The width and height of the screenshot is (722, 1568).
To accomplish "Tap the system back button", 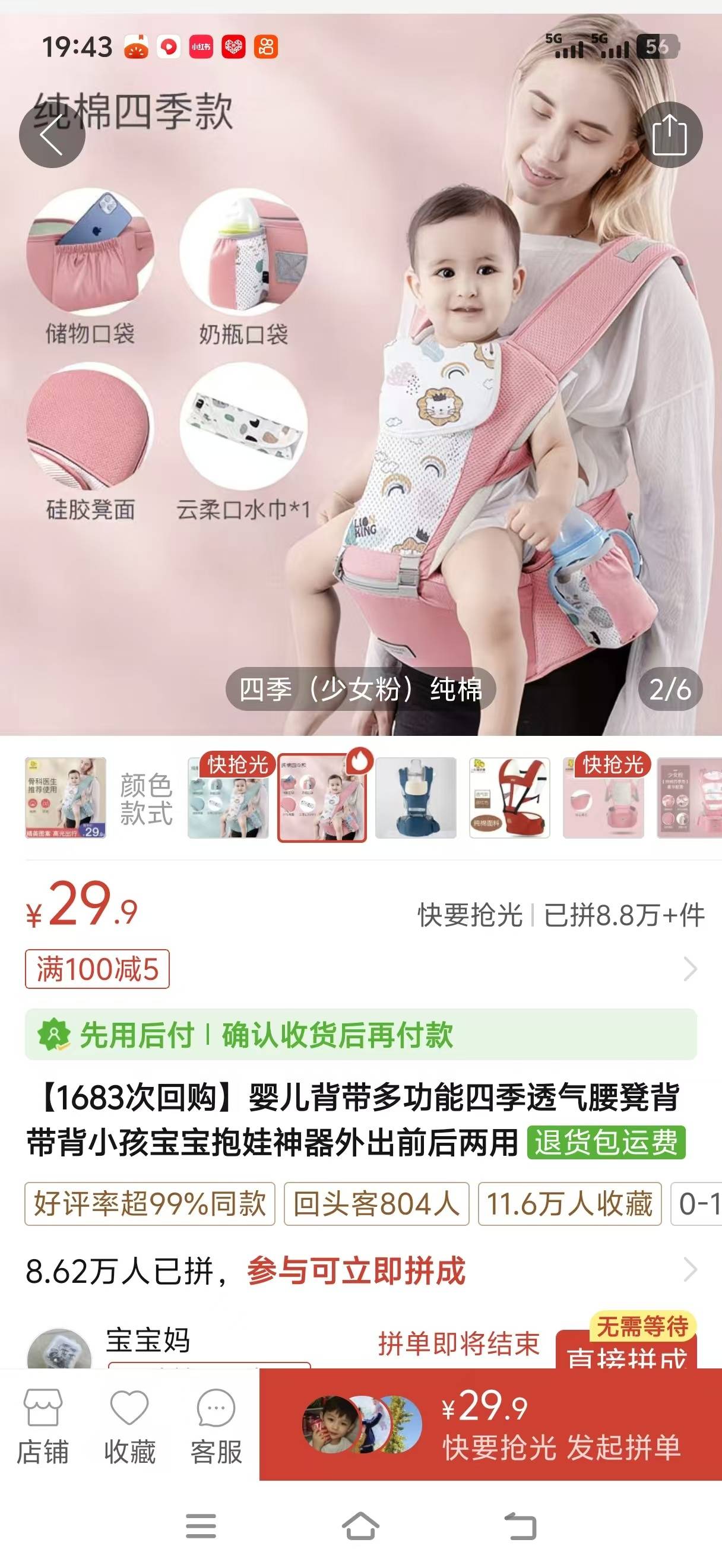I will point(521,1526).
